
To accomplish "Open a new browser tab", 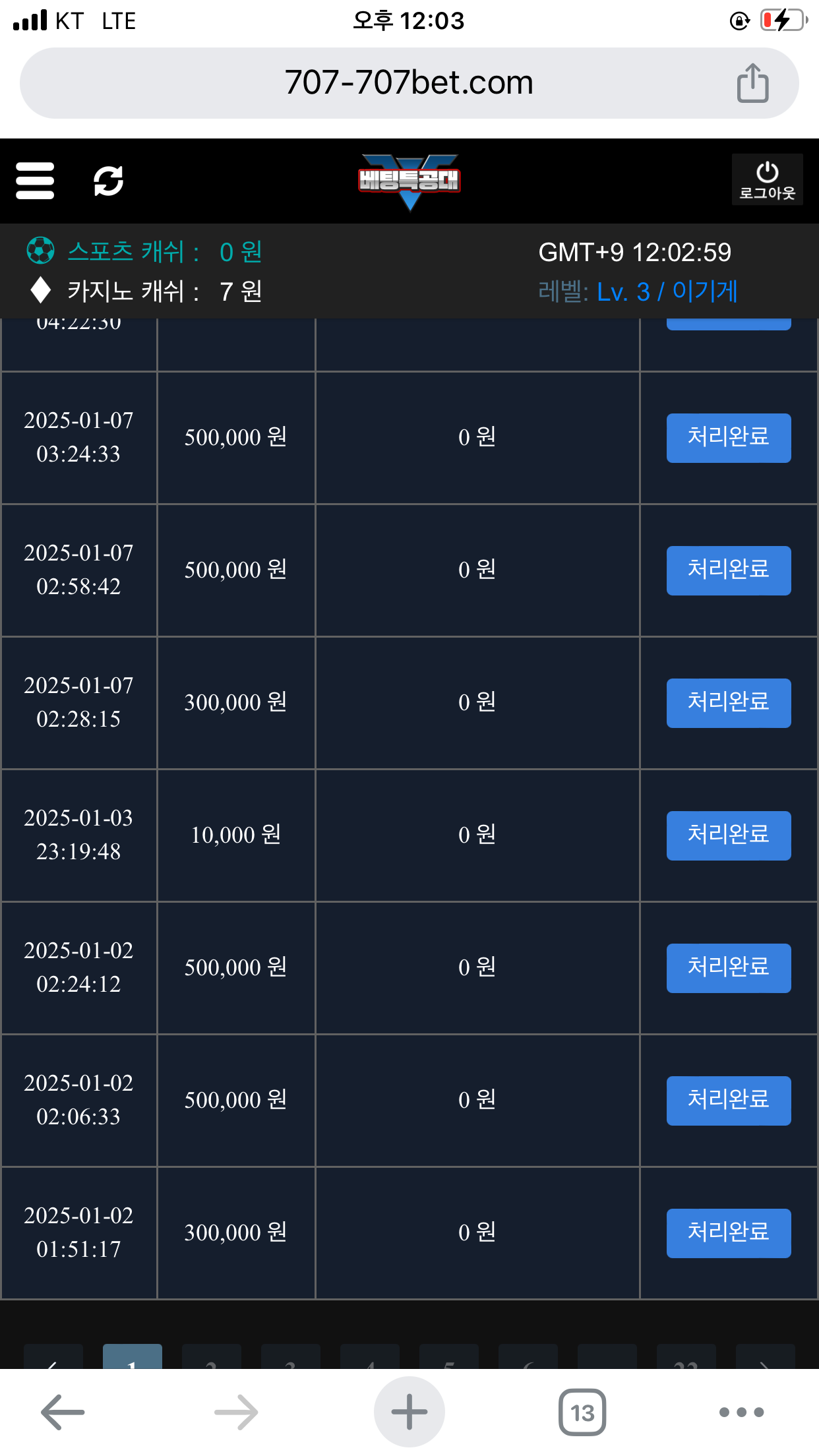I will [x=409, y=1412].
